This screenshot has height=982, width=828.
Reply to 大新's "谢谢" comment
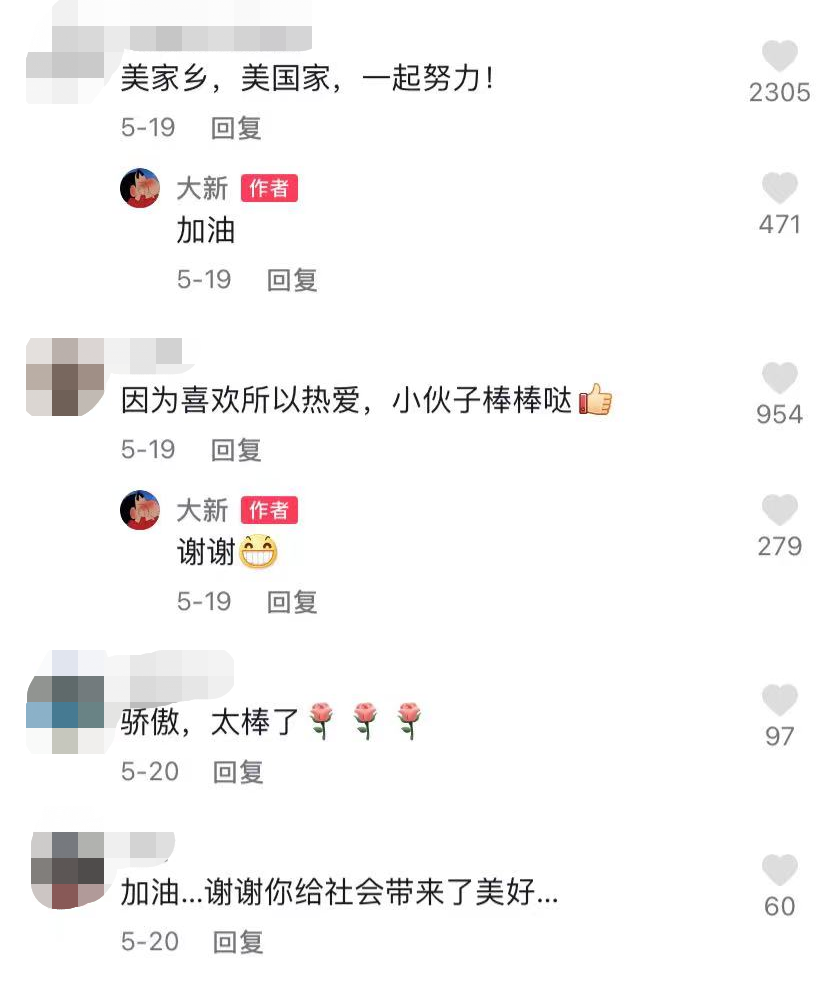pos(292,602)
